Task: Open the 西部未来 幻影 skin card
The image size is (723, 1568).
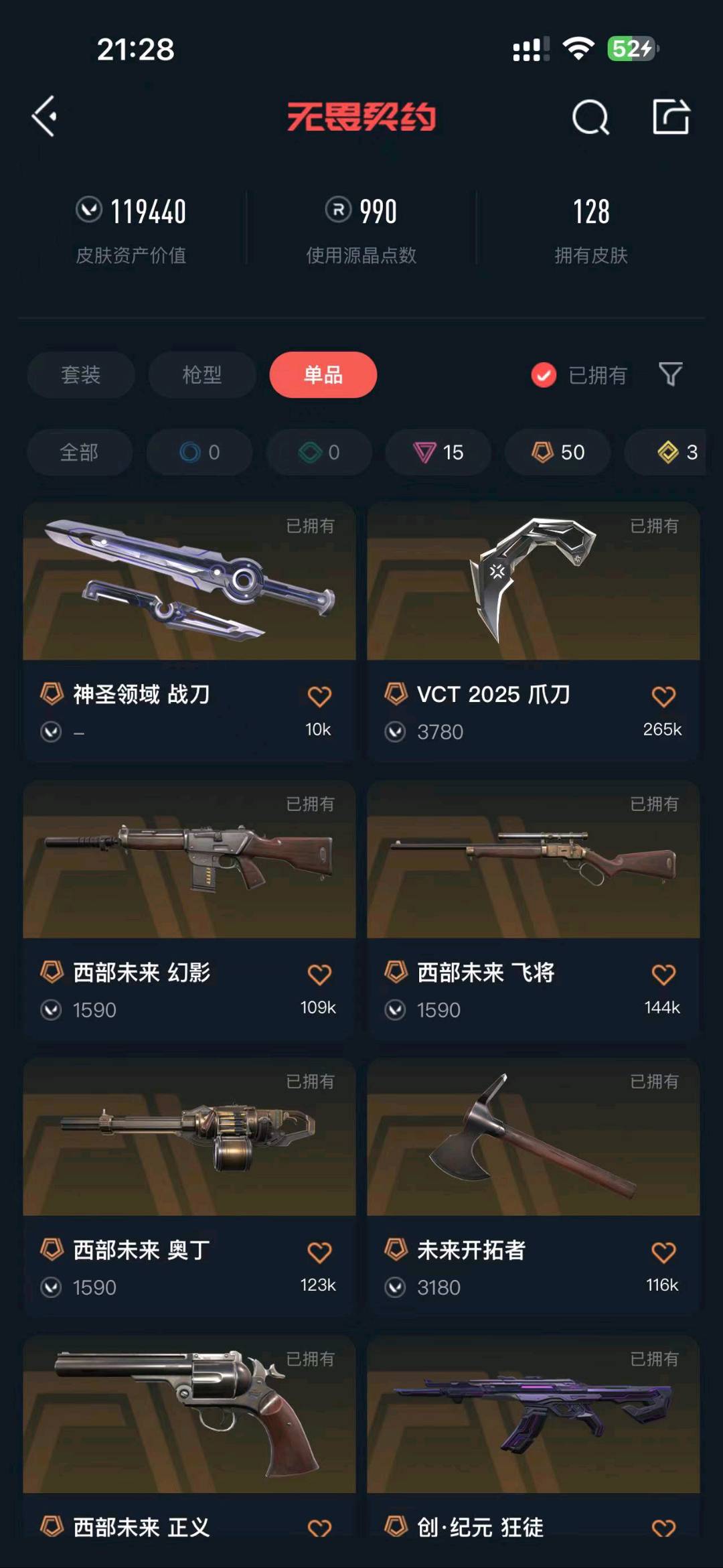Action: pyautogui.click(x=189, y=909)
